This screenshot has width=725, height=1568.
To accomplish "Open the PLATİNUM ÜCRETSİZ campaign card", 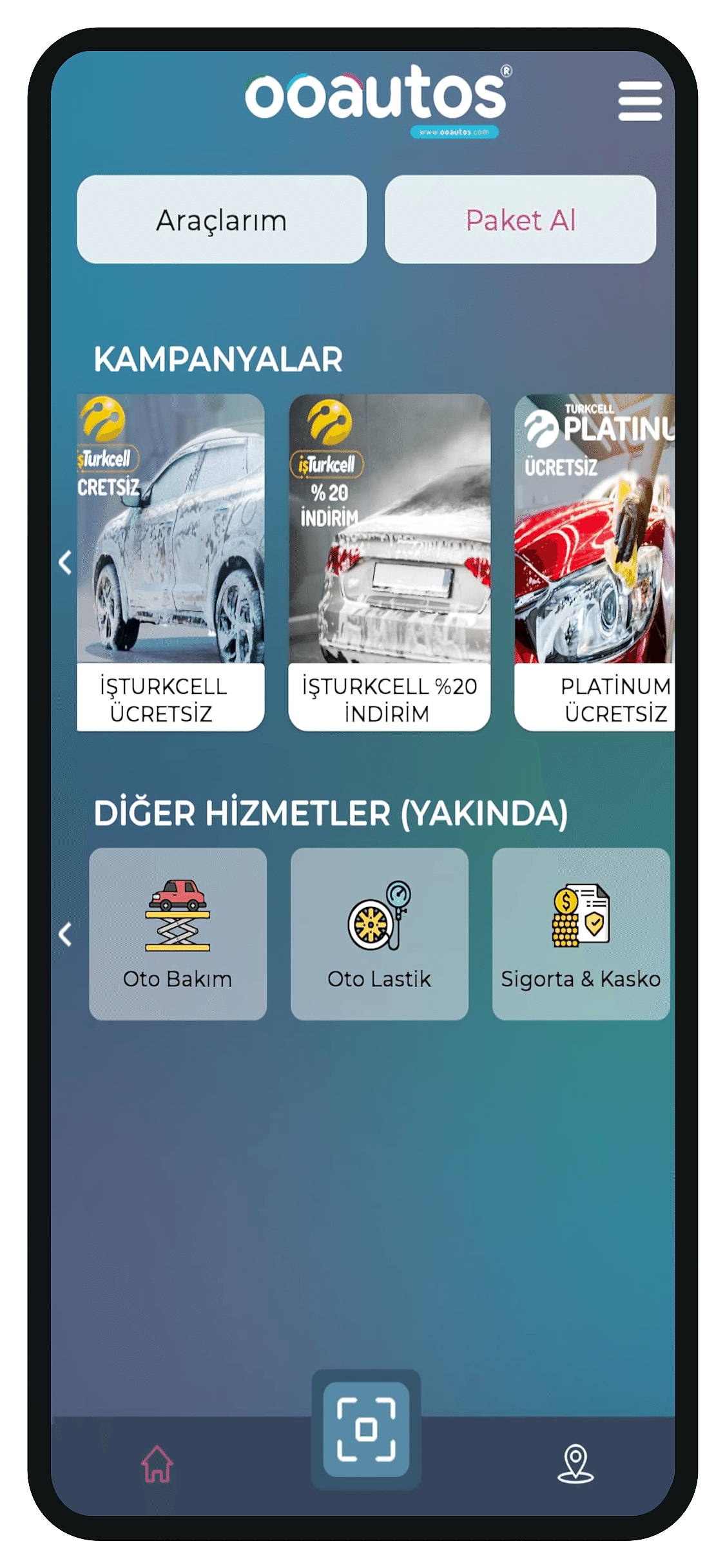I will coord(594,562).
